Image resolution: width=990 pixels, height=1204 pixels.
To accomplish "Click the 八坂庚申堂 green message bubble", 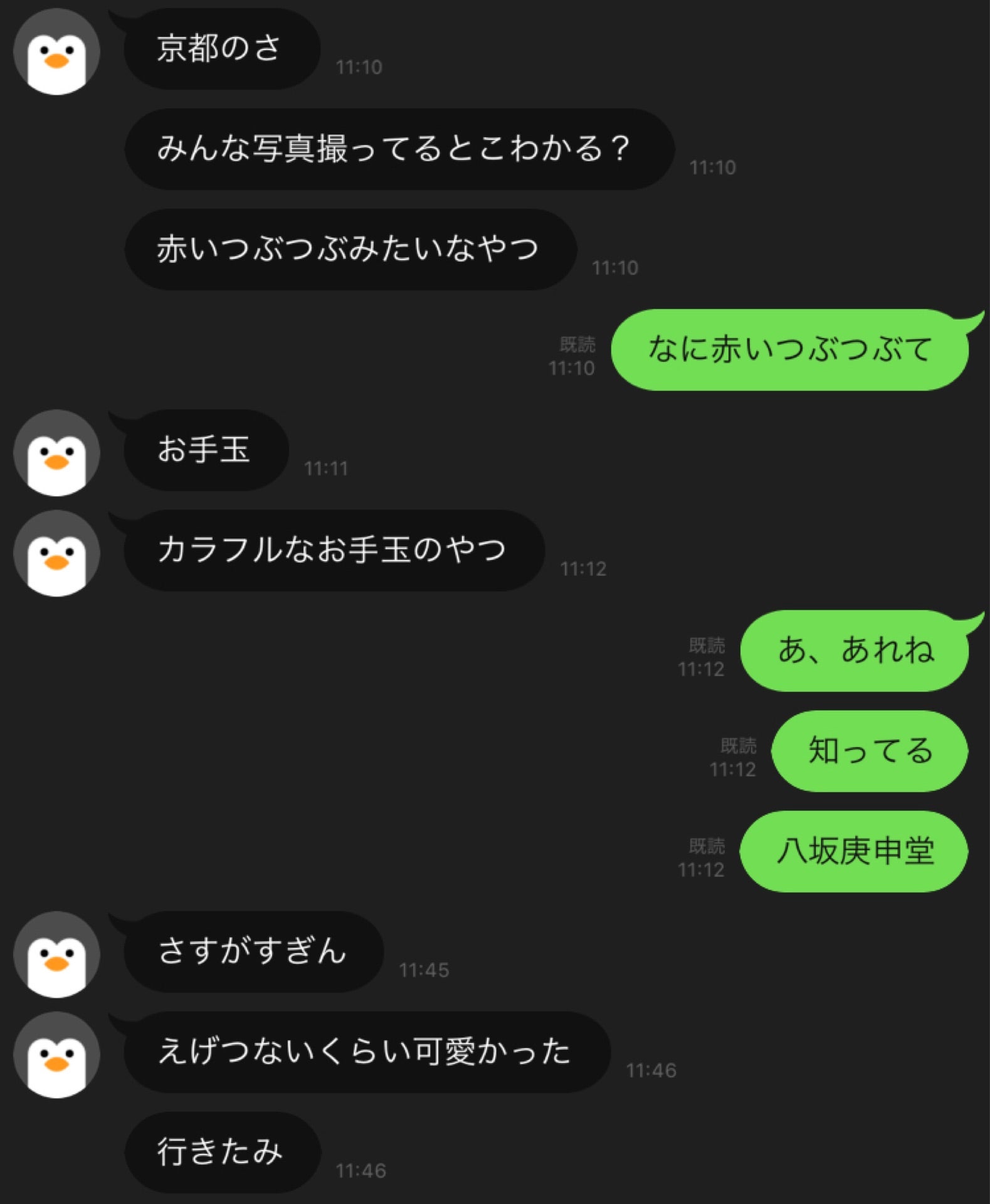I will pos(853,852).
